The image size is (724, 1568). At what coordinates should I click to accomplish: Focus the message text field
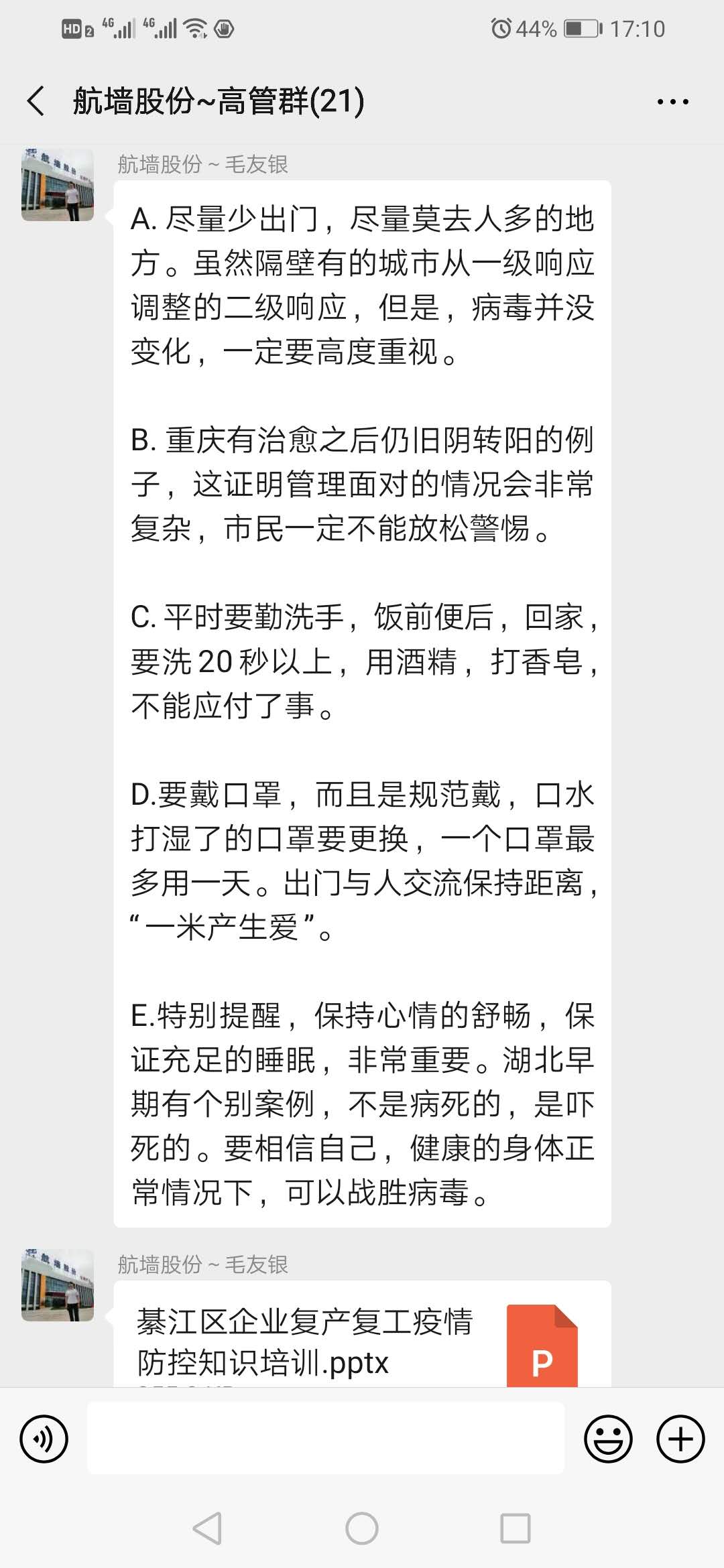coord(326,1439)
